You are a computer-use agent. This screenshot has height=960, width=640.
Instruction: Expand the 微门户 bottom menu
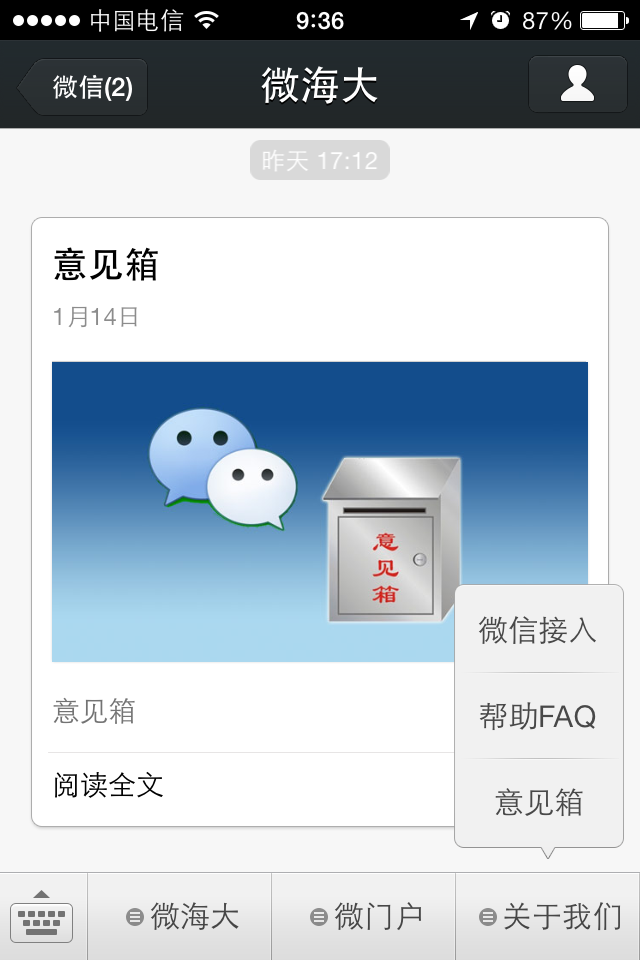point(364,916)
